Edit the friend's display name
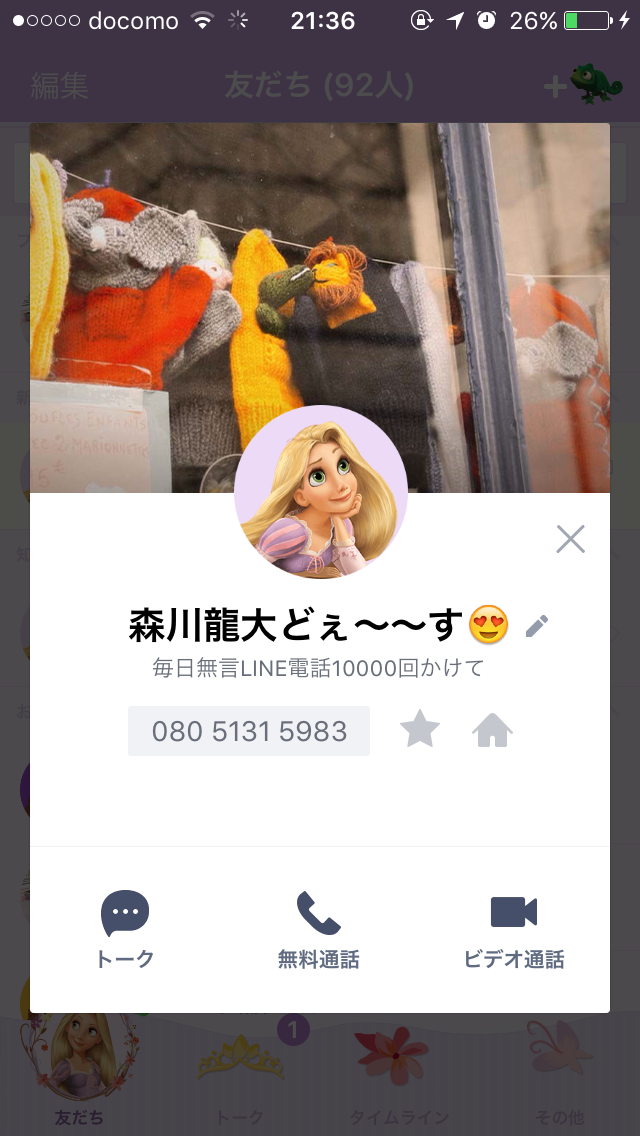640x1136 pixels. coord(536,626)
